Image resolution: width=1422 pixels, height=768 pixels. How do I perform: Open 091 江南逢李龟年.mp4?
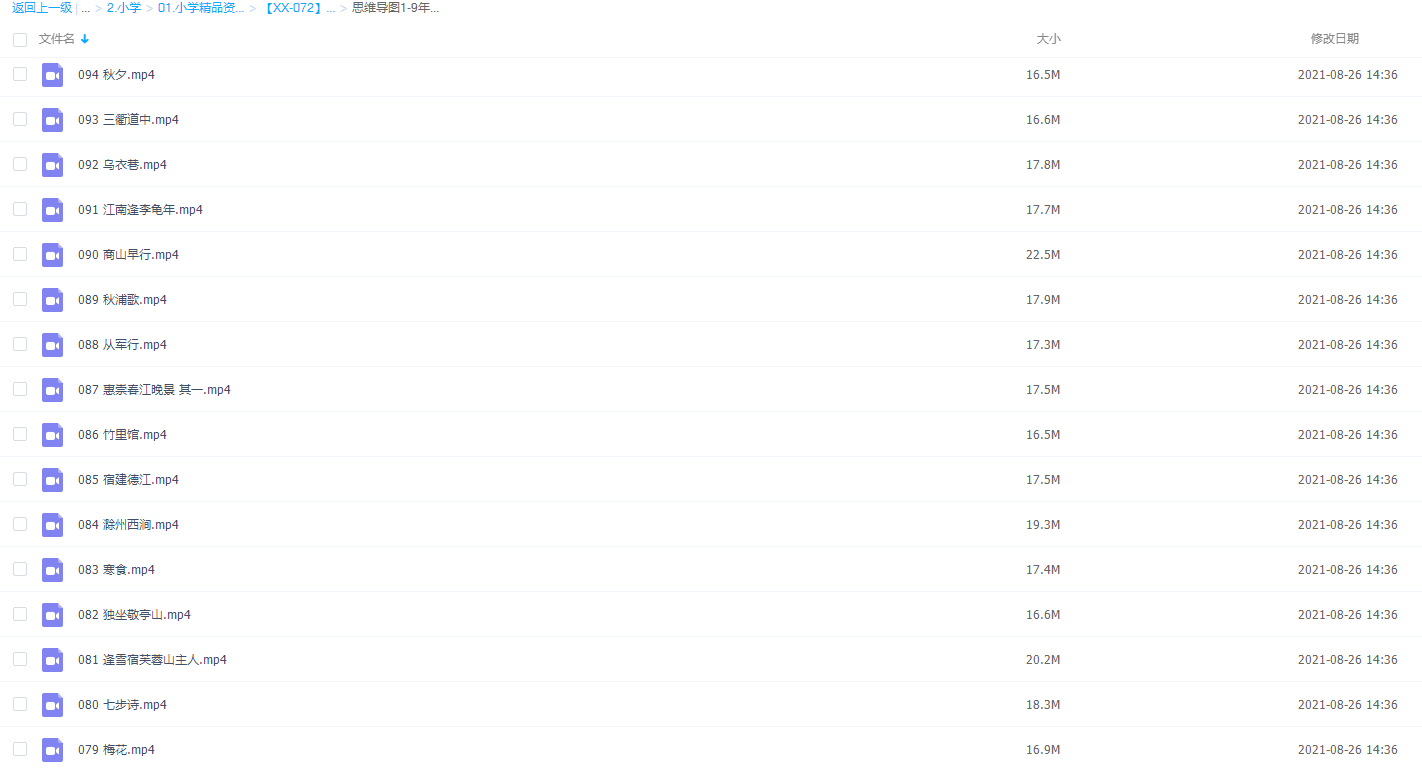(x=140, y=210)
